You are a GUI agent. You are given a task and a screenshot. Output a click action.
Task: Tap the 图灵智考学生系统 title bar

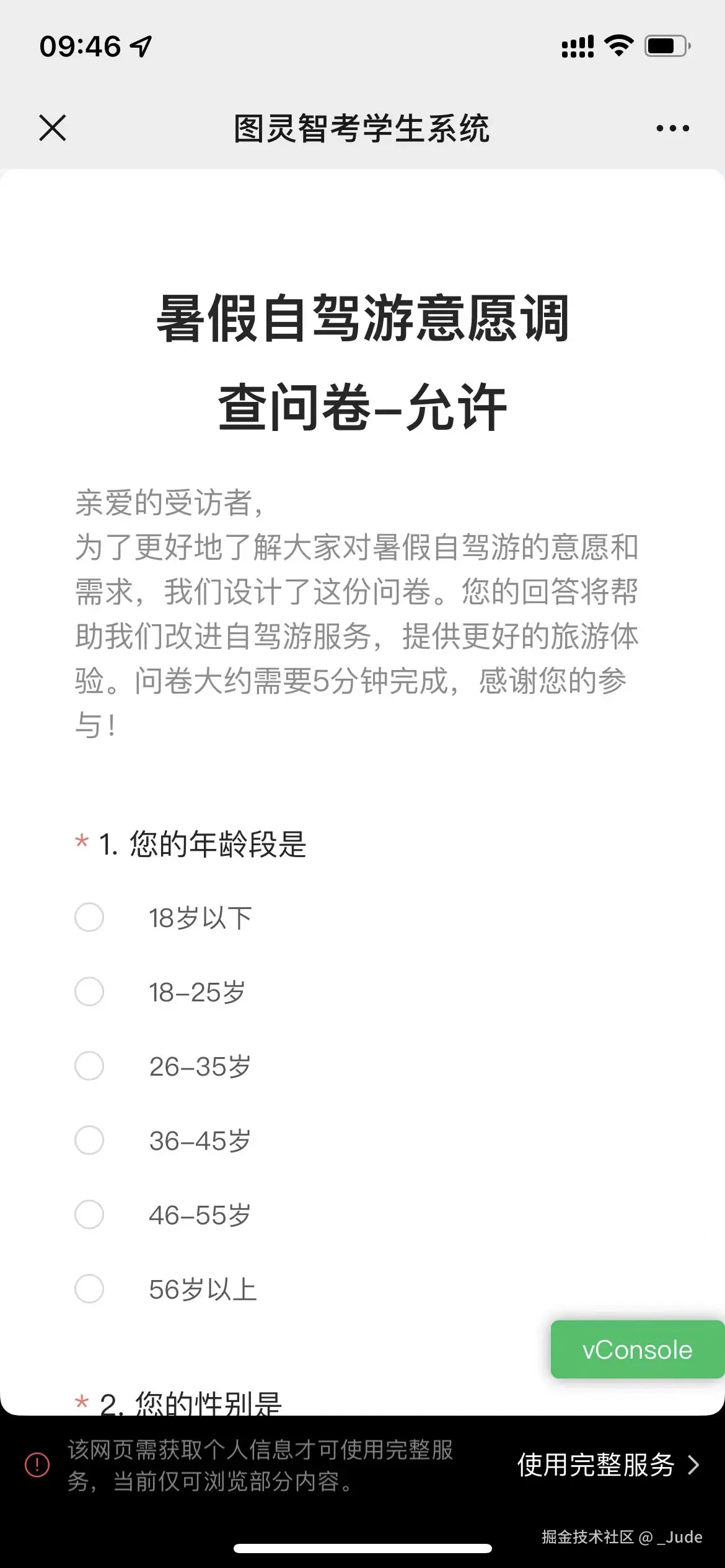[x=362, y=128]
